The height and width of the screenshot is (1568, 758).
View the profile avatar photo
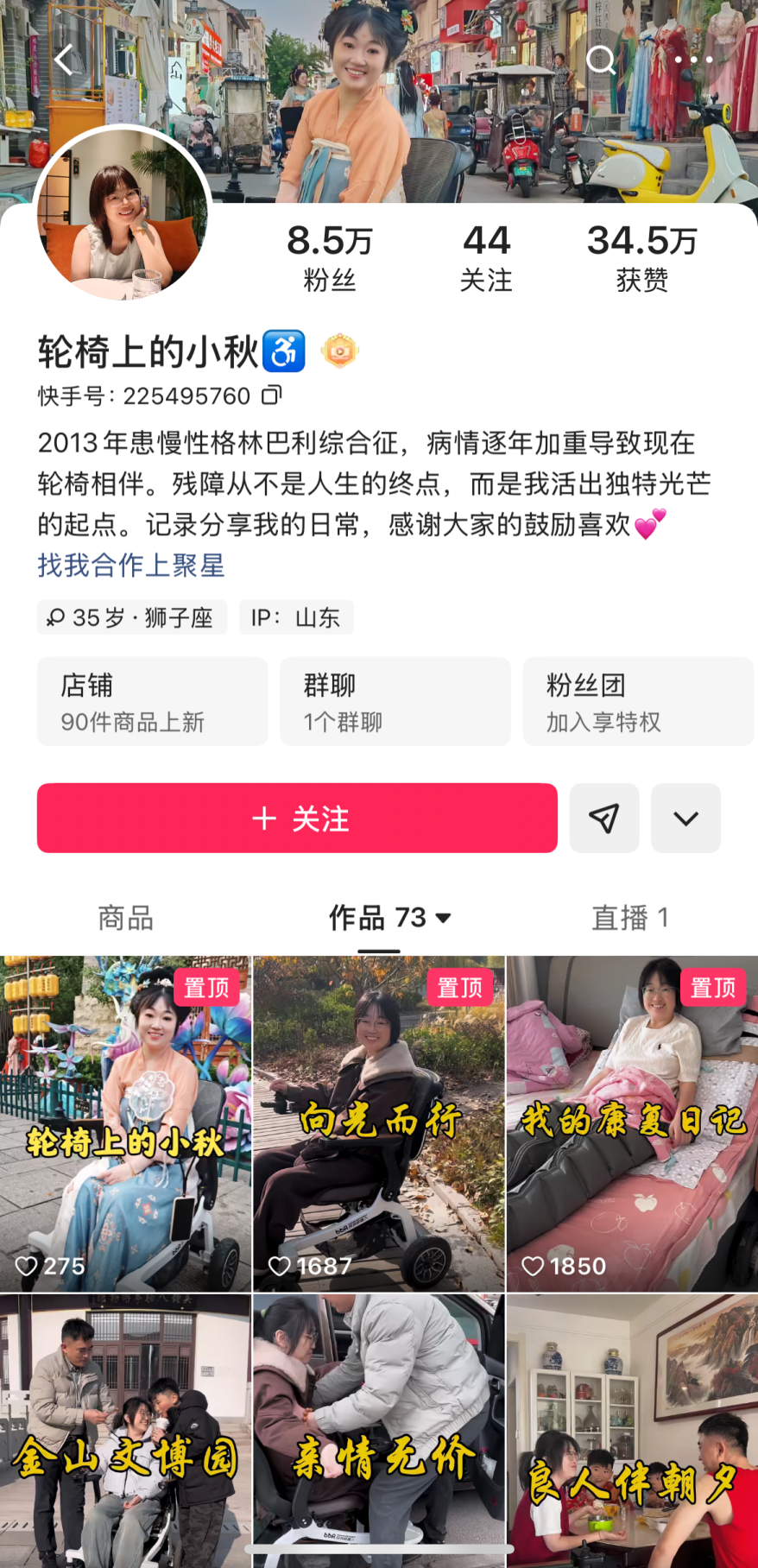click(123, 213)
